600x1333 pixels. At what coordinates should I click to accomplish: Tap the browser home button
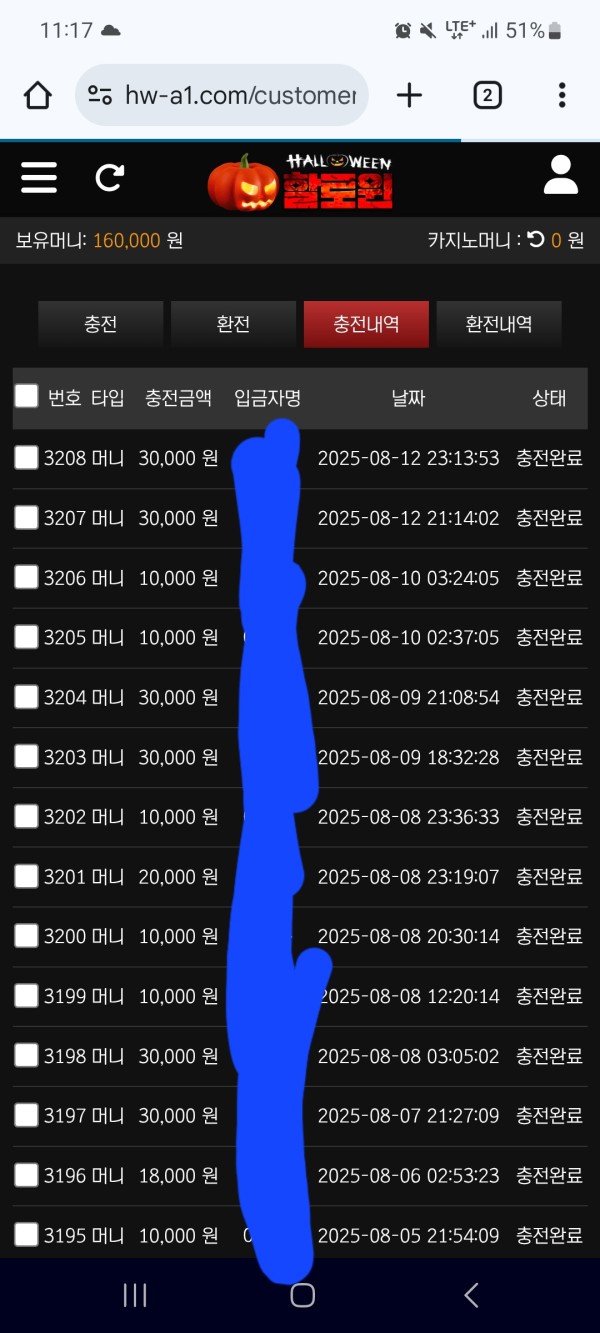[x=38, y=95]
